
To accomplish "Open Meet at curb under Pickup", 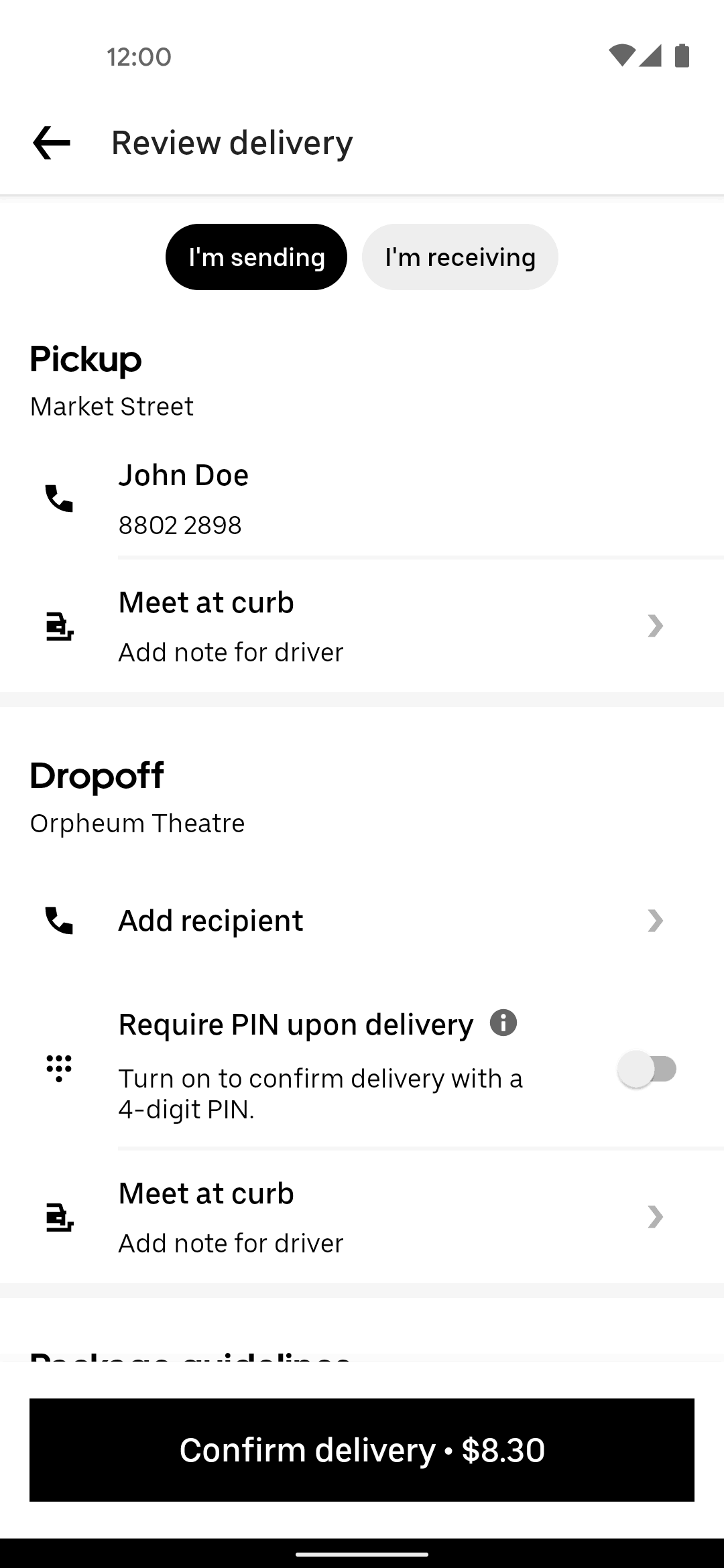I will tap(362, 627).
